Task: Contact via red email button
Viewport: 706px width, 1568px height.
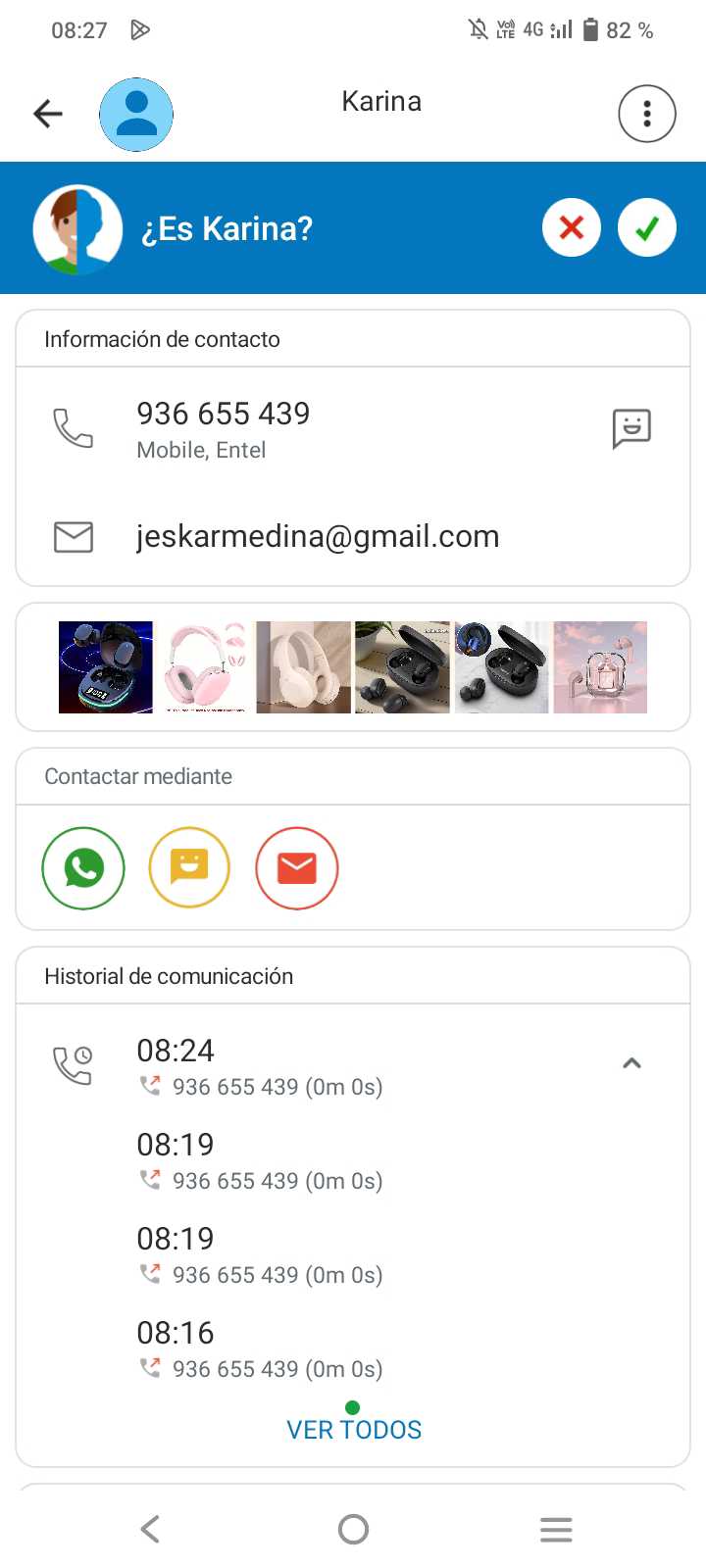Action: 296,868
